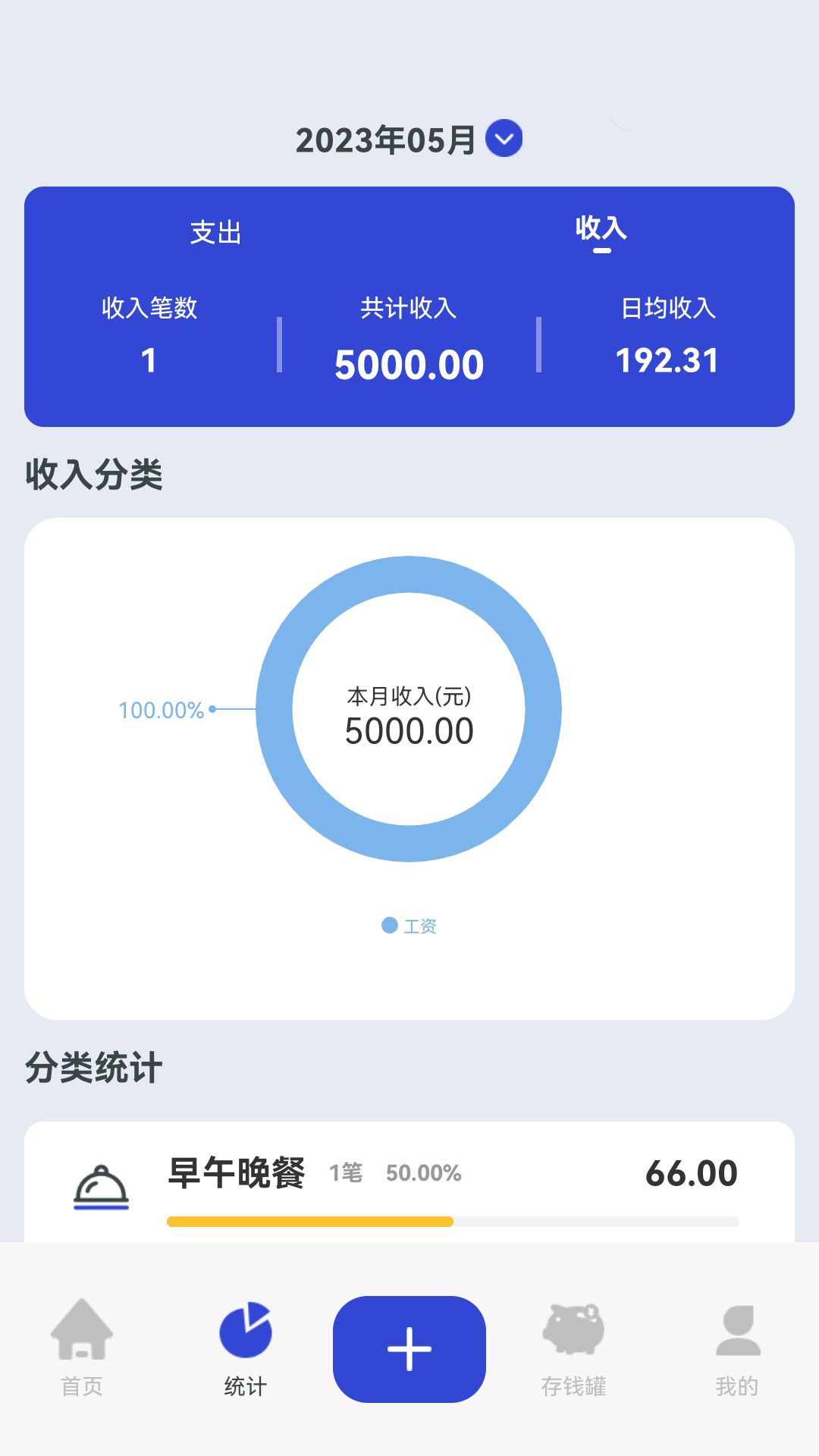Toggle income view by tapping 收入
Image resolution: width=819 pixels, height=1456 pixels.
(601, 232)
